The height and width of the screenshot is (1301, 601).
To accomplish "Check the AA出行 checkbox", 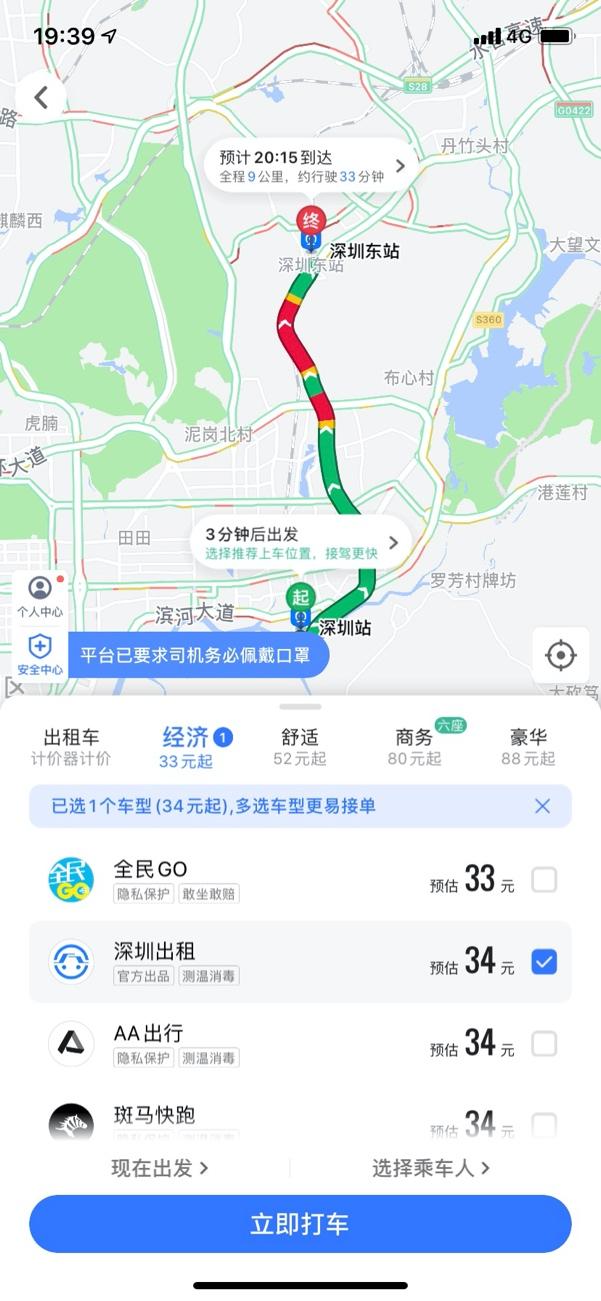I will (x=544, y=1044).
